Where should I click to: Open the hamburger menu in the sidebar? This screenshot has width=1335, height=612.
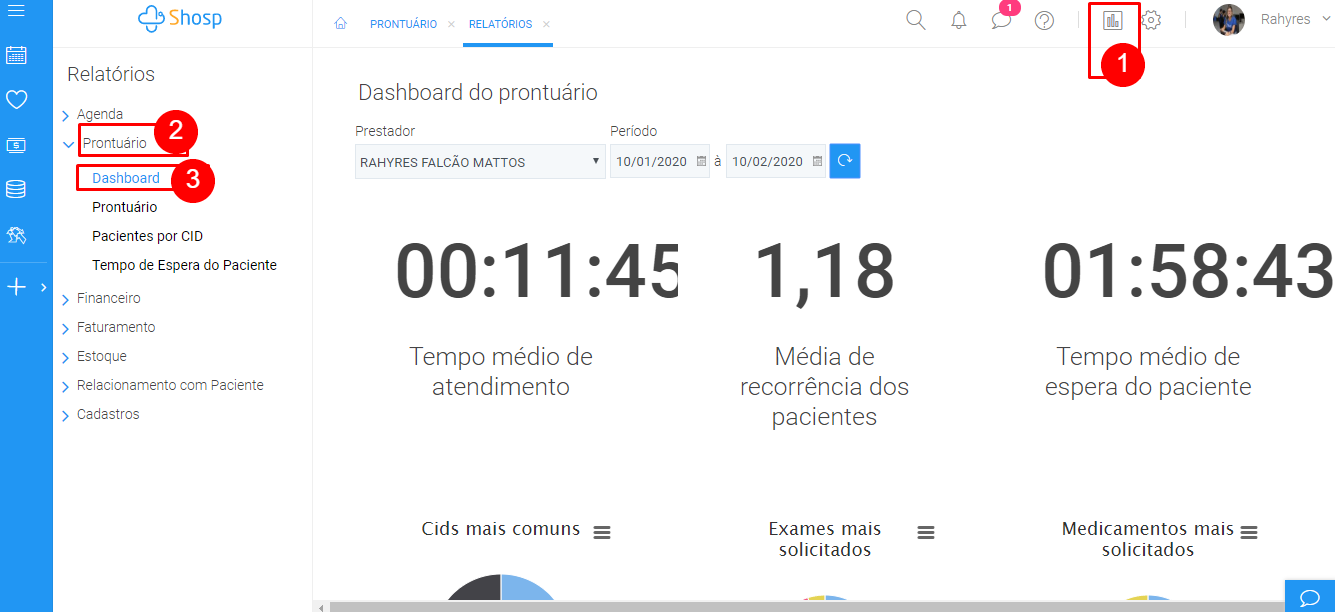click(16, 11)
